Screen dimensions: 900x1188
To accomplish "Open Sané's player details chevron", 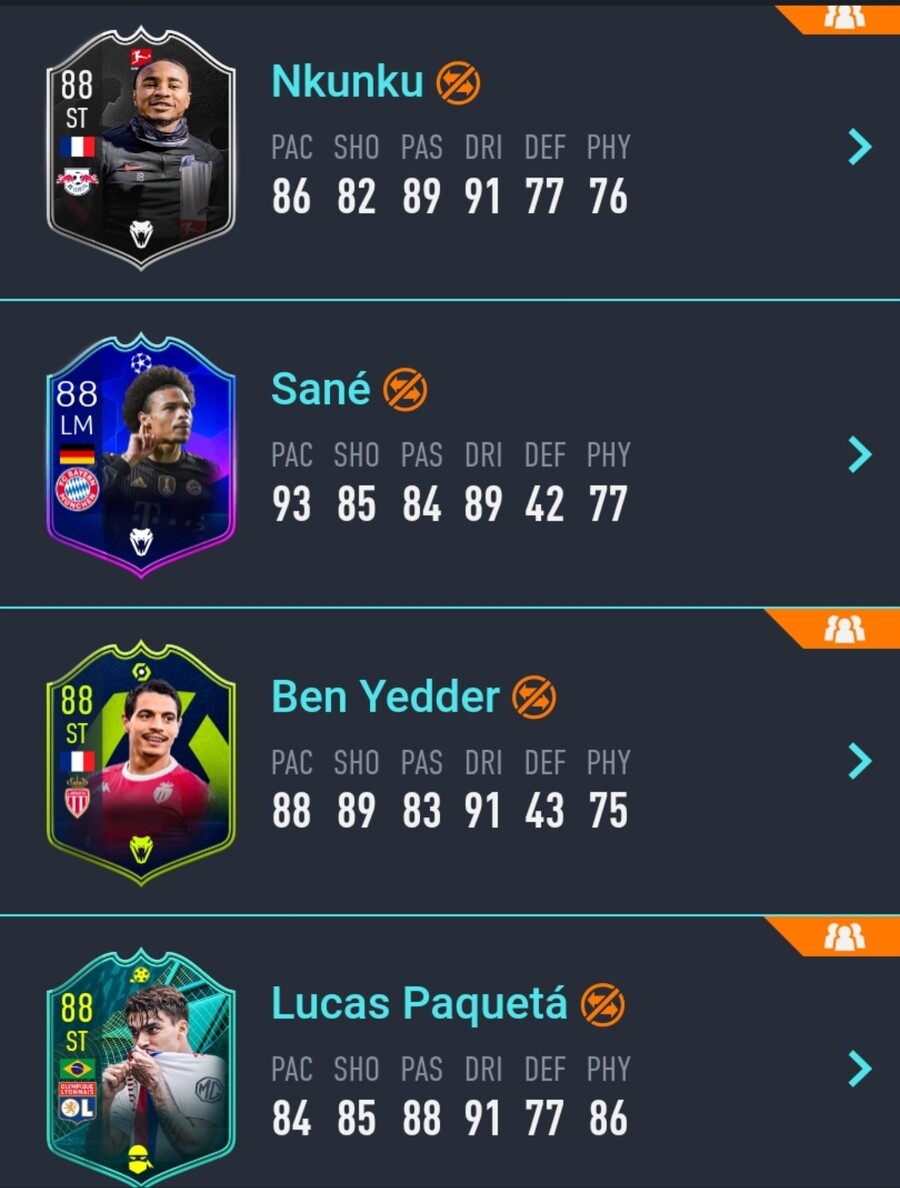I will click(859, 455).
